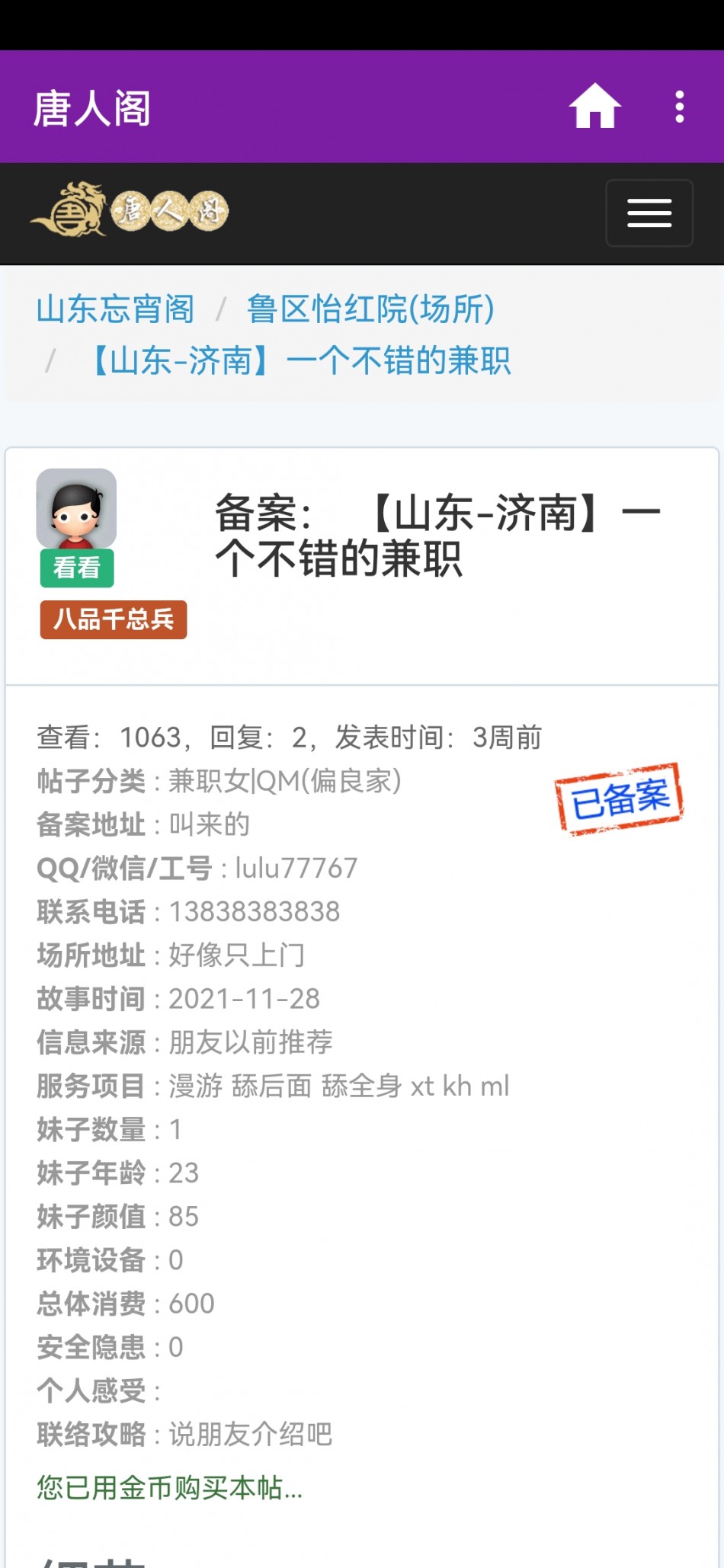
Task: Open the 山东忘宵阁 breadcrumb link
Action: pos(116,309)
